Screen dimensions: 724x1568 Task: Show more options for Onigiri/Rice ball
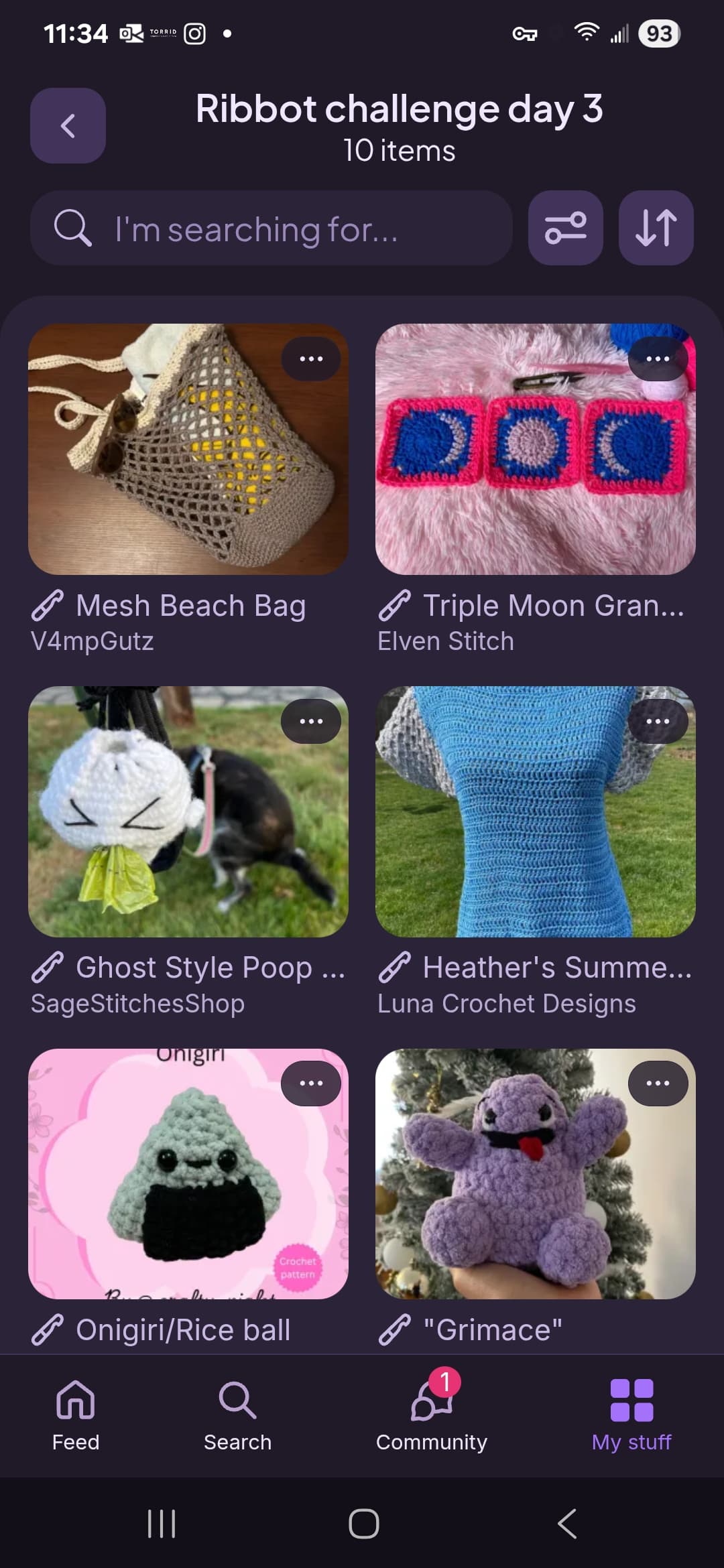tap(311, 1084)
